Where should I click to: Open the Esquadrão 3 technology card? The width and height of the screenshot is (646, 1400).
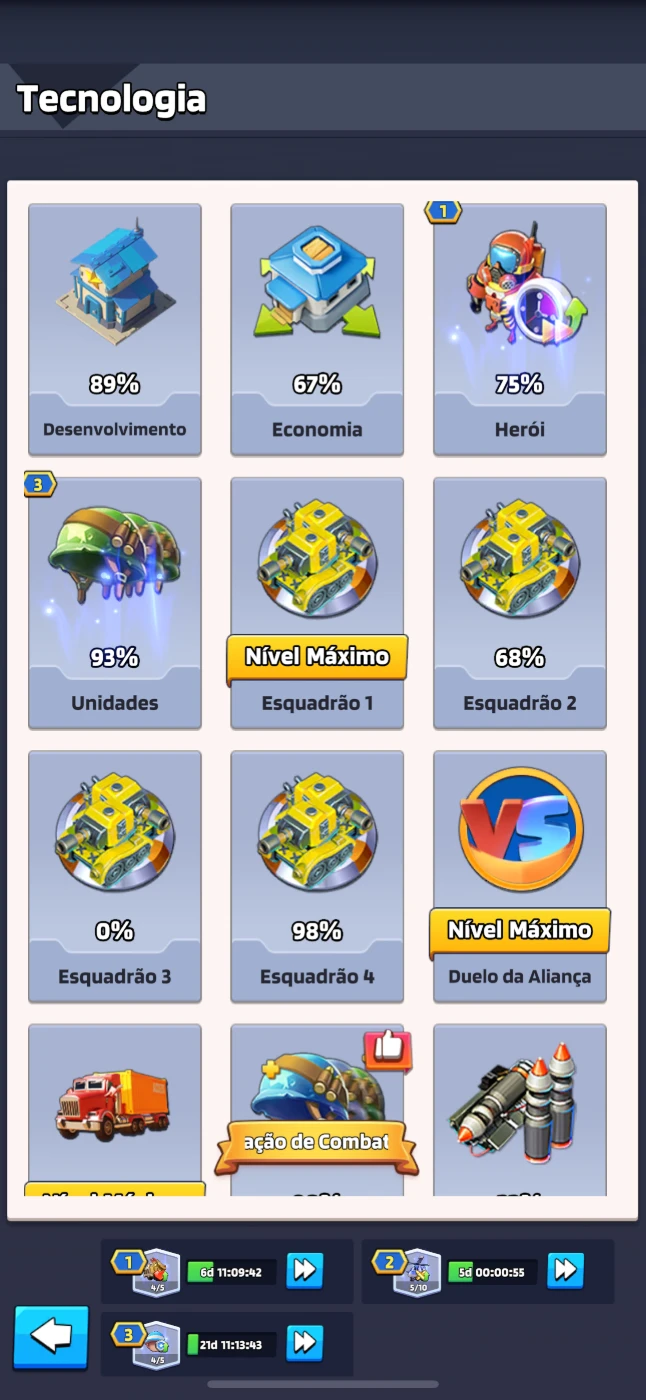[115, 876]
